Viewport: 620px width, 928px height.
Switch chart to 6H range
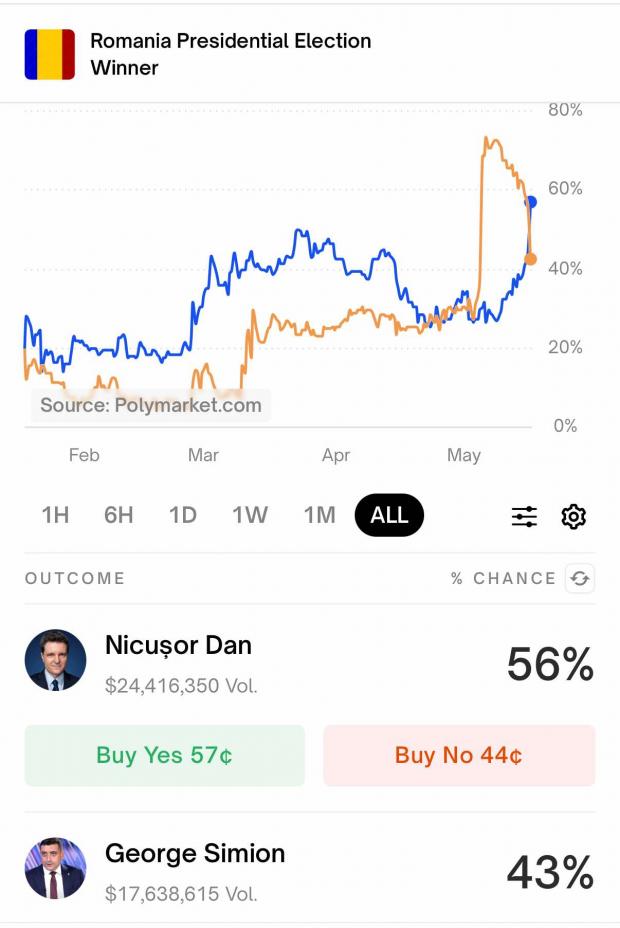point(118,515)
